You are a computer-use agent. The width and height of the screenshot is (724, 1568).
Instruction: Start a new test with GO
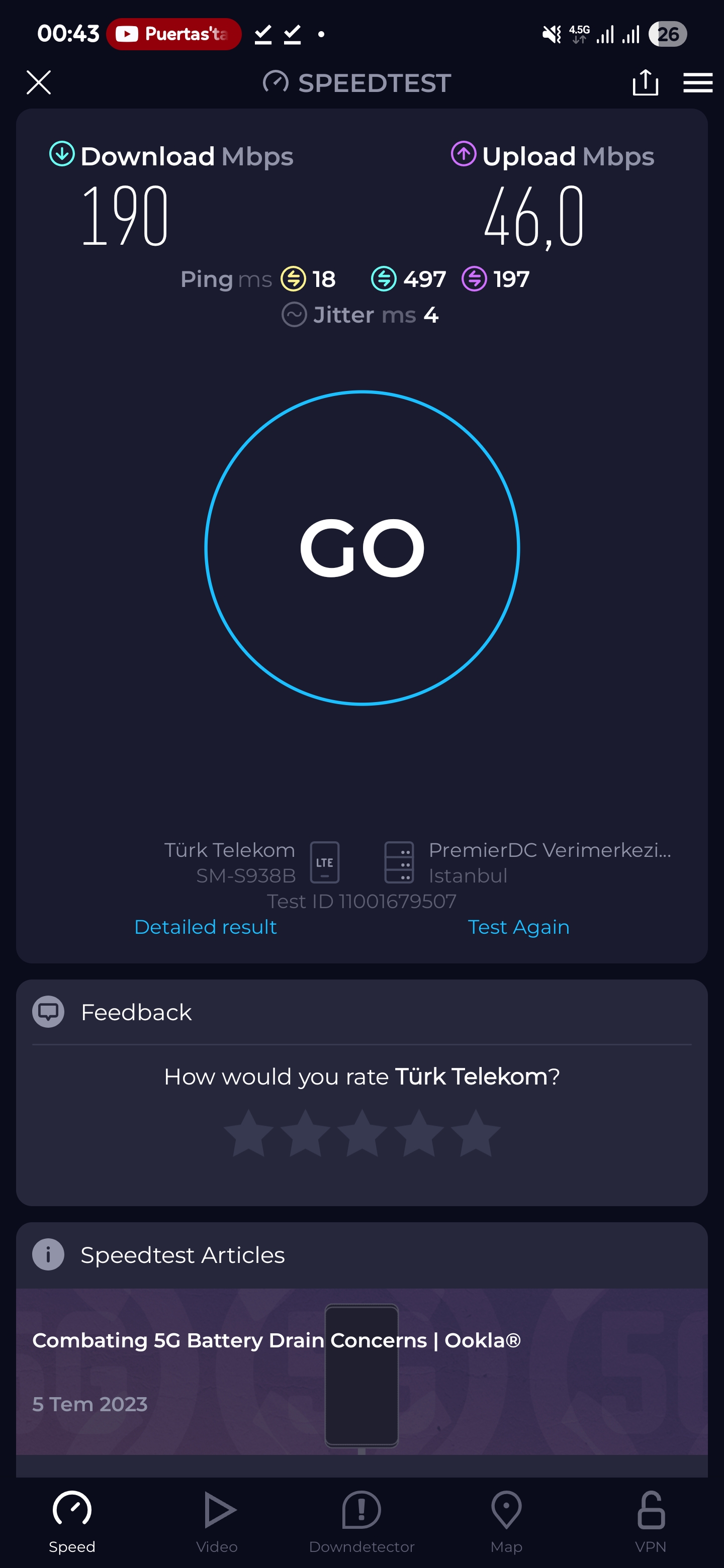361,548
